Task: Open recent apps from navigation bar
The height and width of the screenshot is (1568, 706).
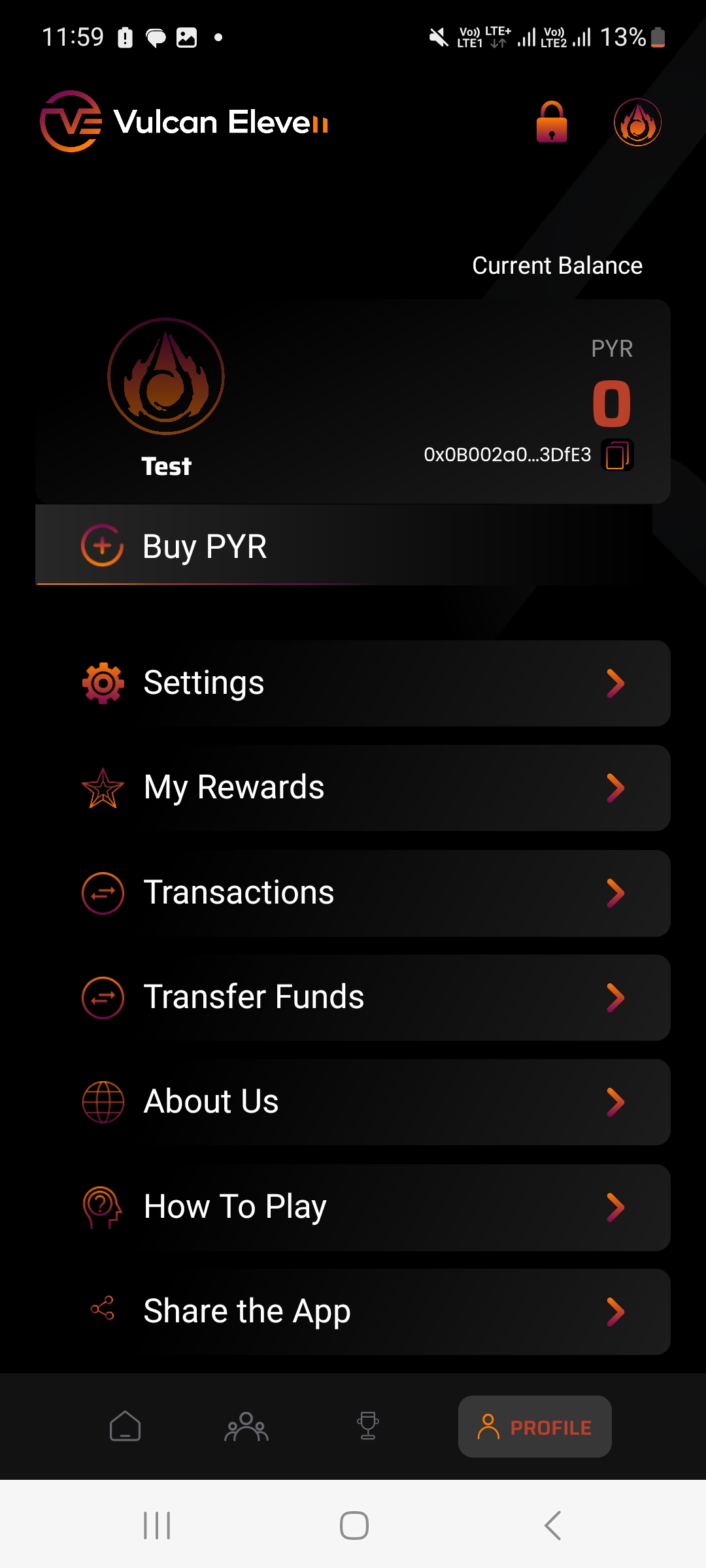Action: pos(157,1526)
